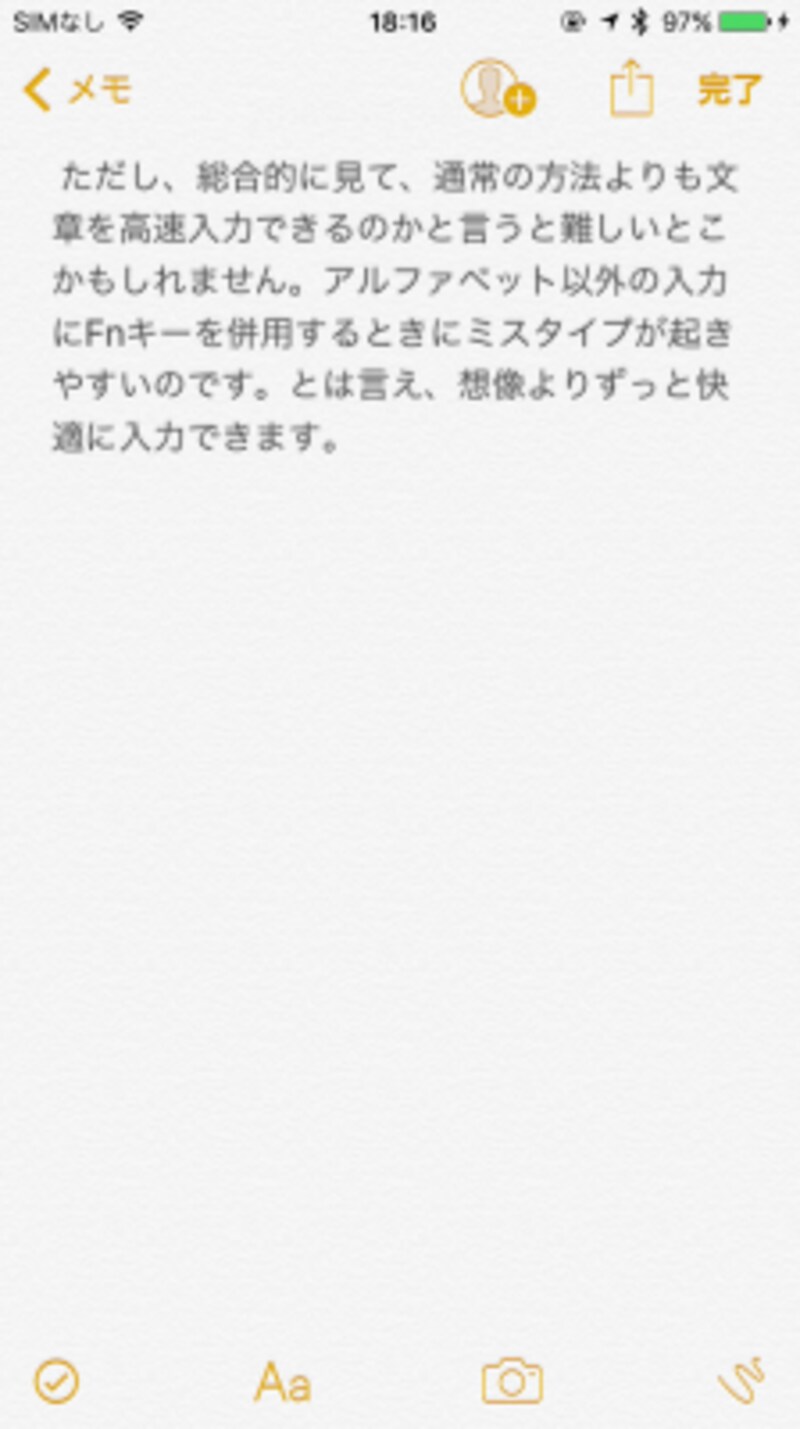Tap 完了 to finish editing the note

pos(729,89)
